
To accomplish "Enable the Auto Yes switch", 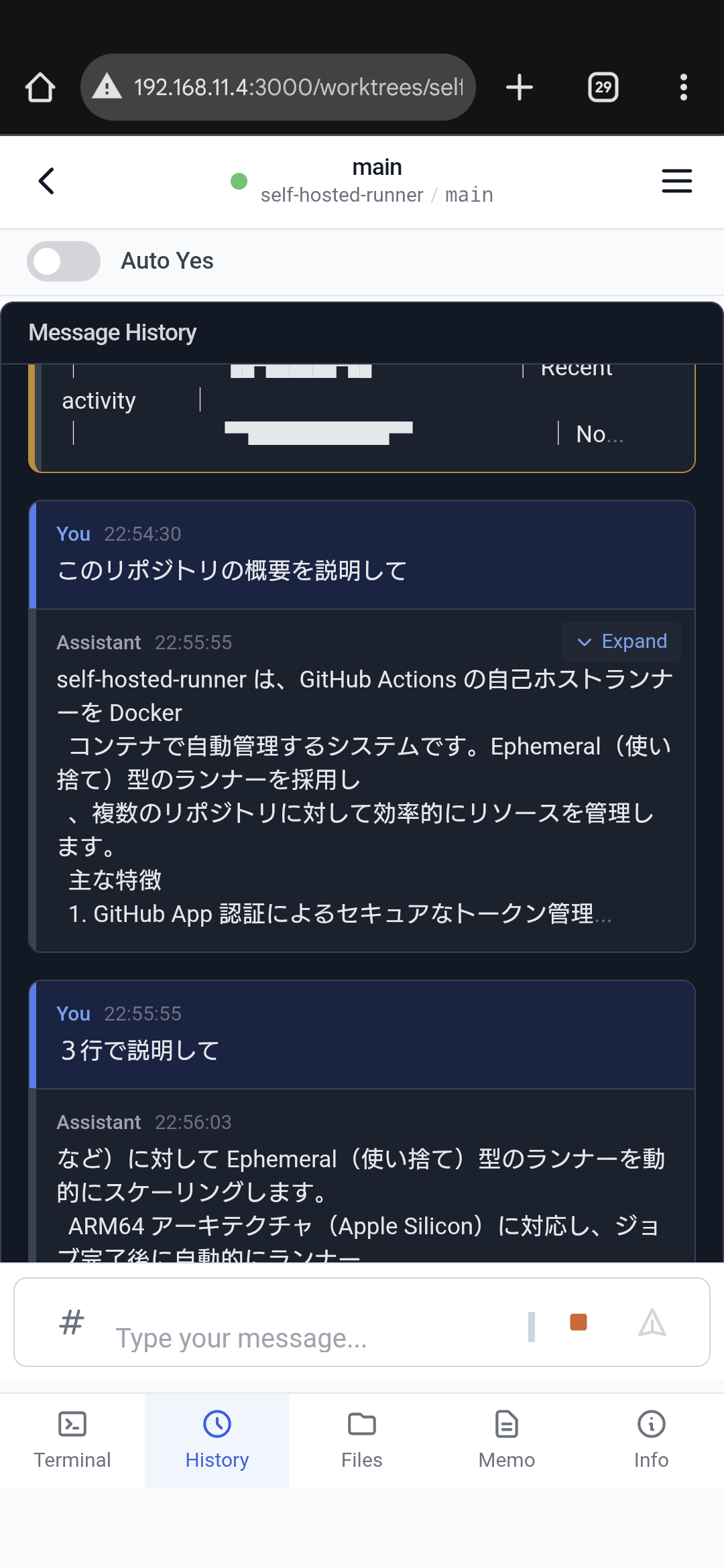I will [64, 261].
